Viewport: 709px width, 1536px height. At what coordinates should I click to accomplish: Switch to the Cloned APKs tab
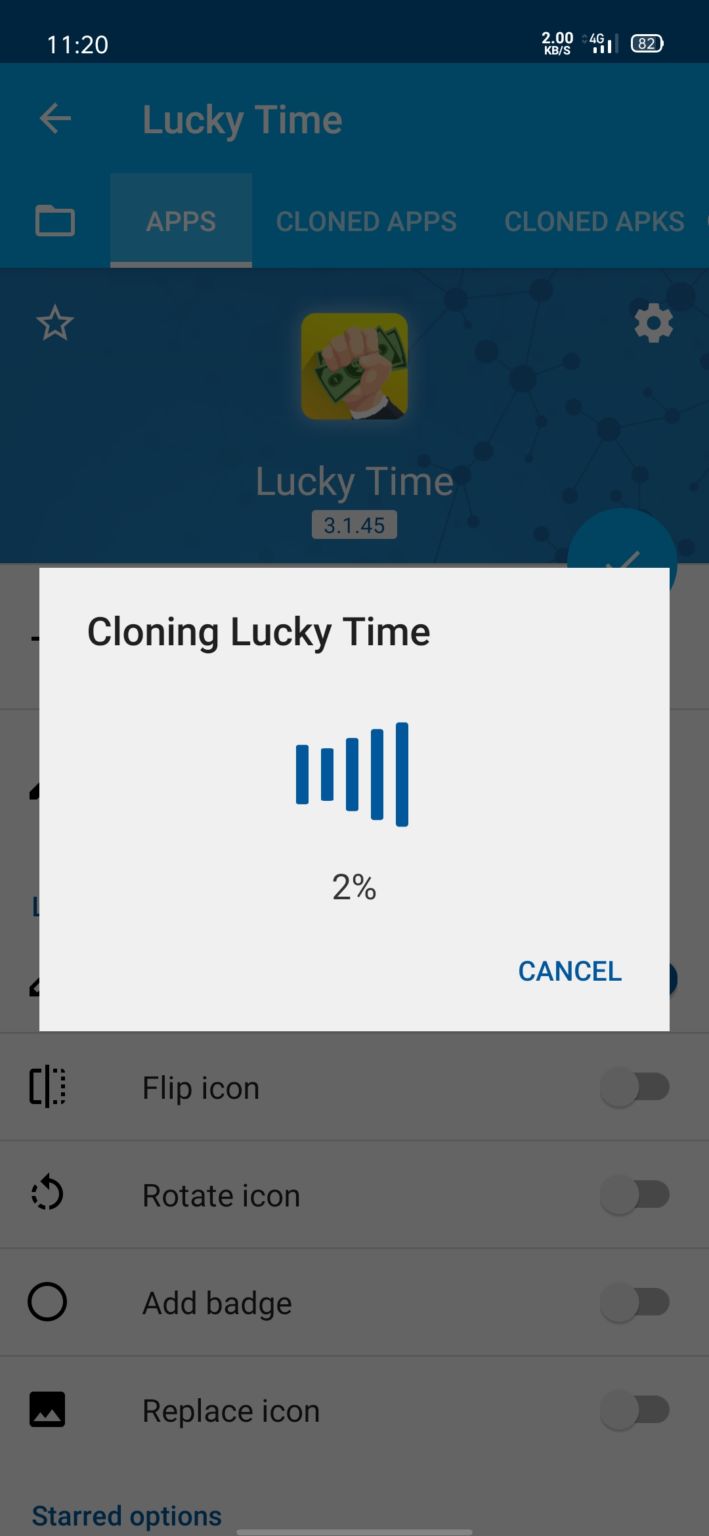tap(594, 221)
